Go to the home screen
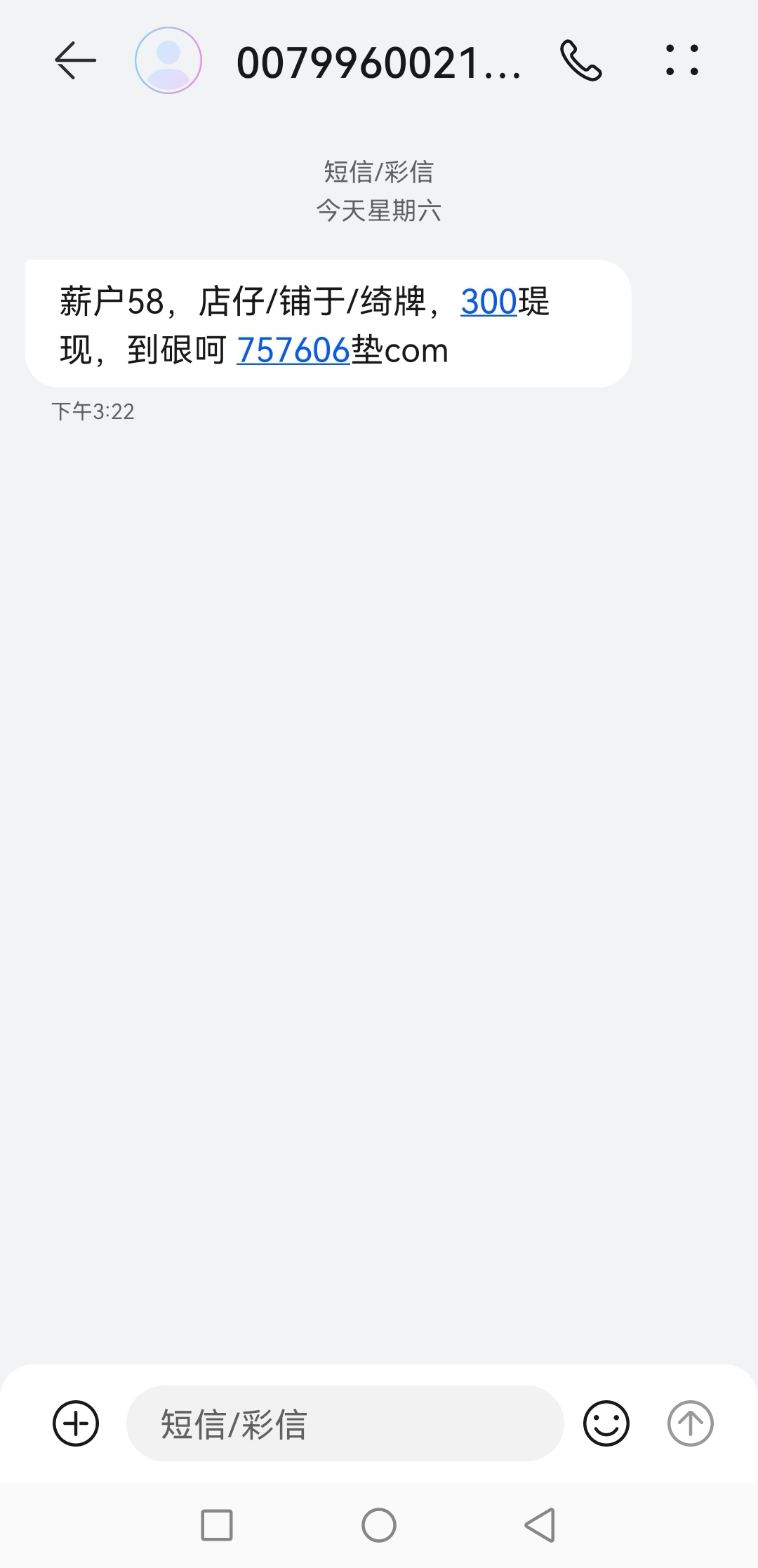 pyautogui.click(x=379, y=1524)
